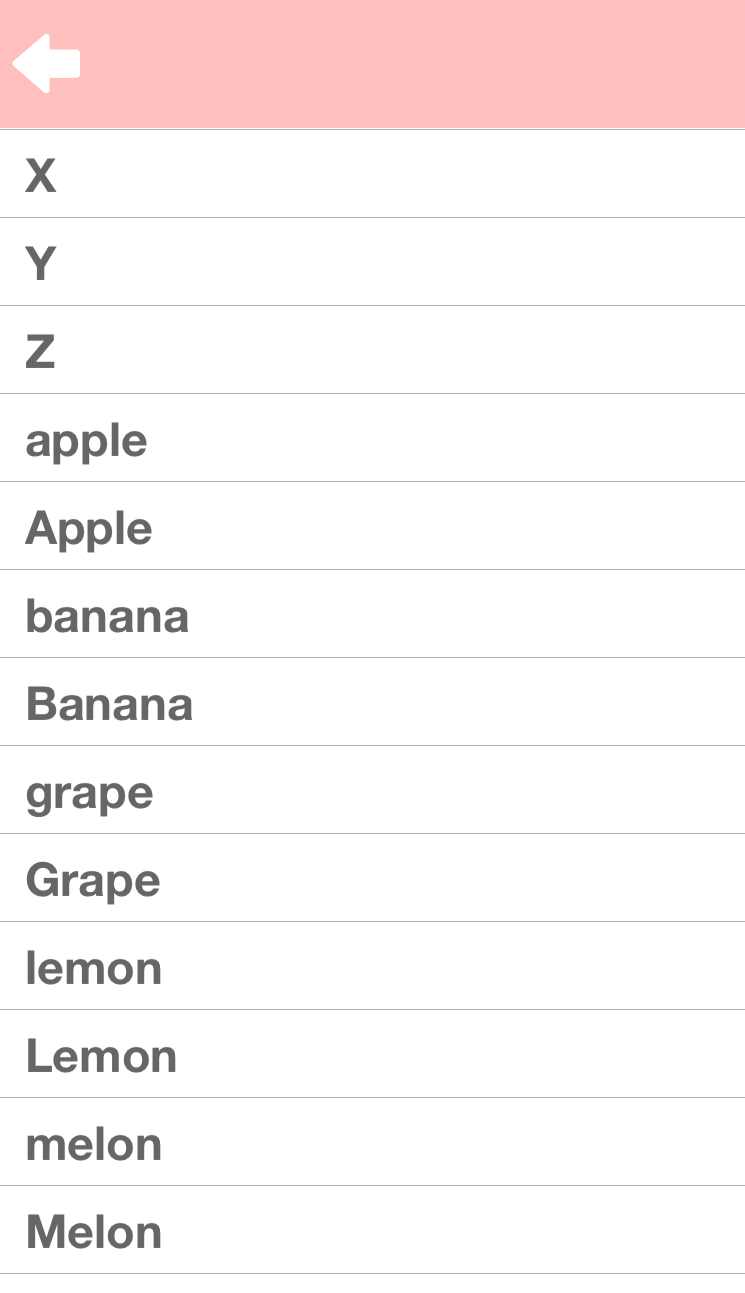Open the capitalized Grape row
745x1293 pixels.
tap(372, 878)
